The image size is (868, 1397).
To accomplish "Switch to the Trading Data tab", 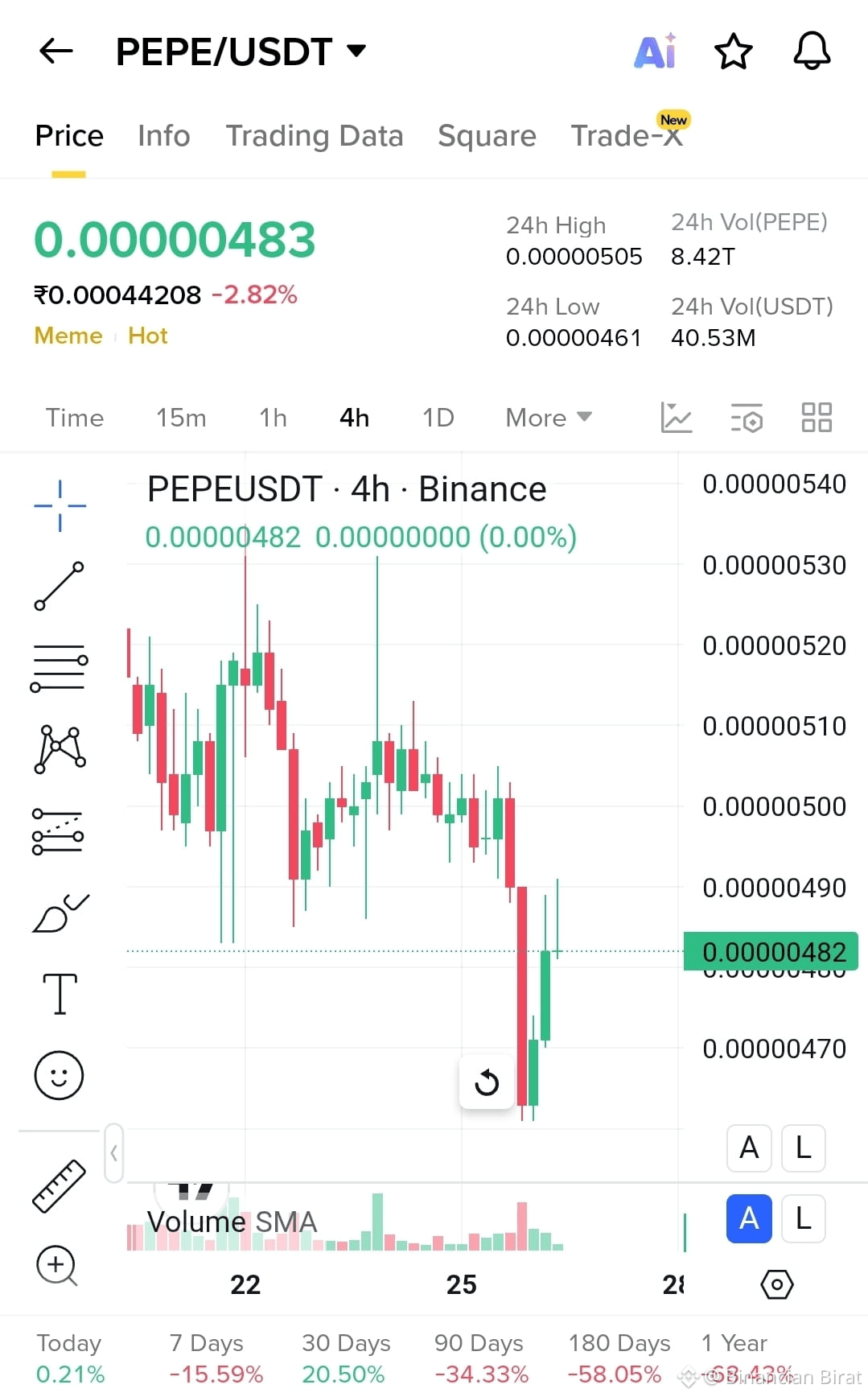I will click(x=315, y=135).
